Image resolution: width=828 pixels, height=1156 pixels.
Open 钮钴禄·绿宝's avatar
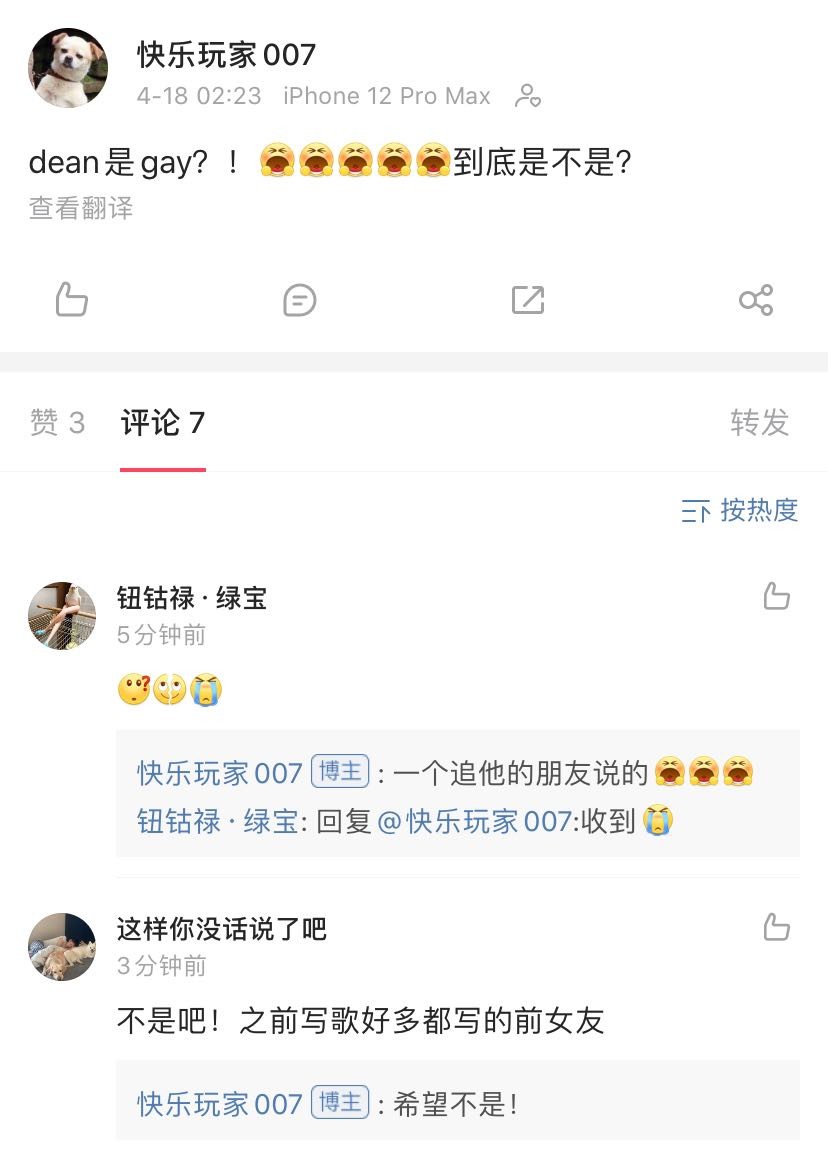62,616
